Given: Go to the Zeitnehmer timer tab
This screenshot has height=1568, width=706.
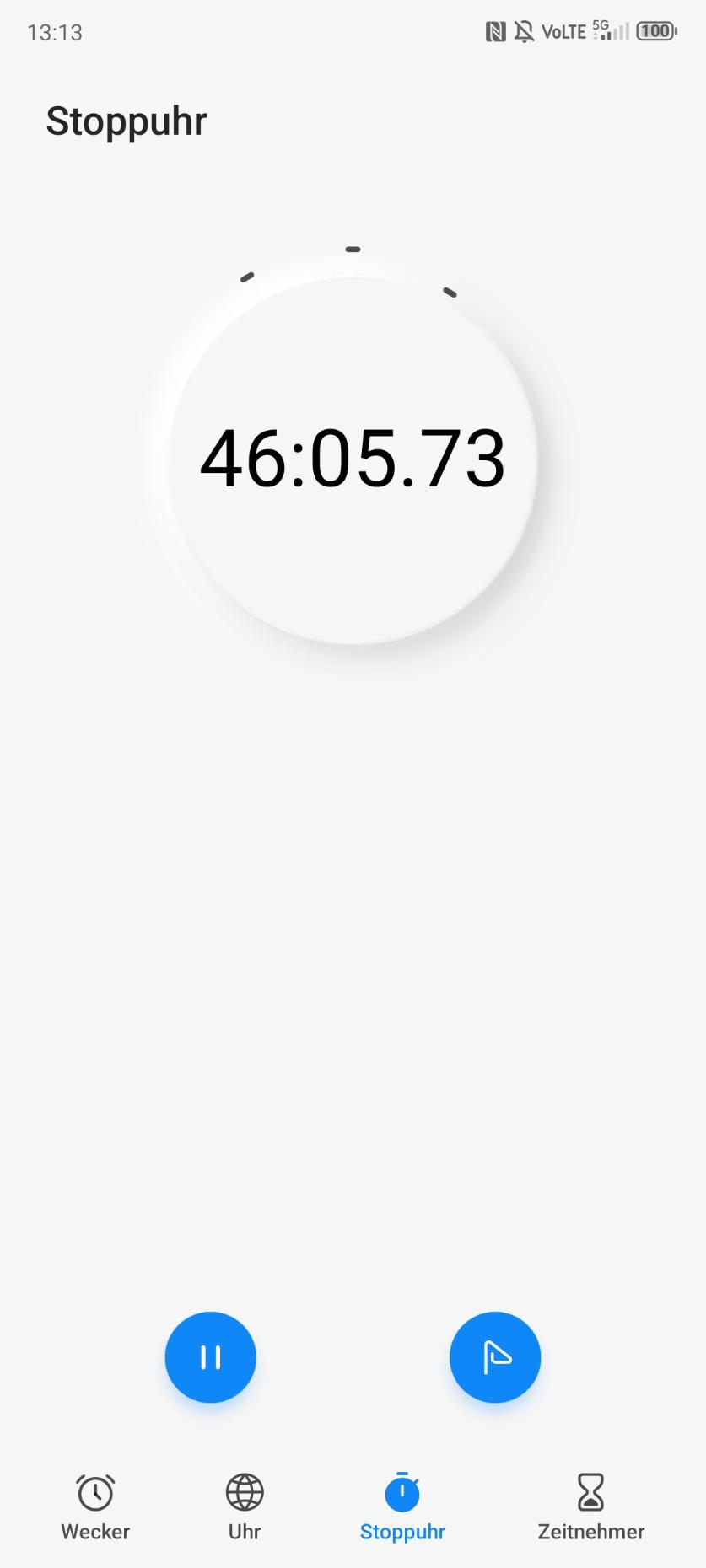Looking at the screenshot, I should click(591, 1508).
